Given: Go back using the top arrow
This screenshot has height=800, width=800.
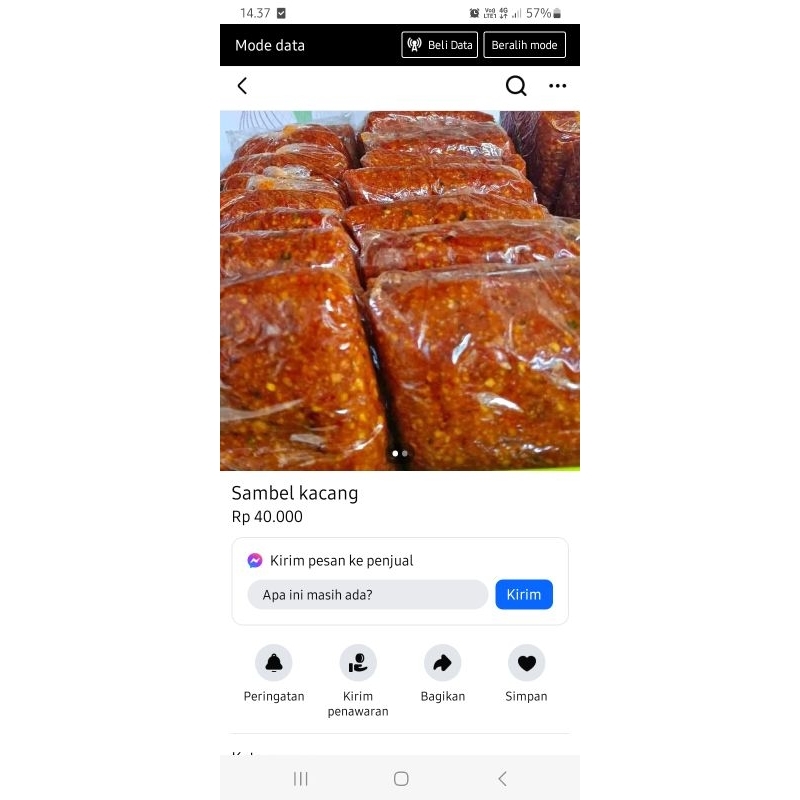Looking at the screenshot, I should [242, 86].
